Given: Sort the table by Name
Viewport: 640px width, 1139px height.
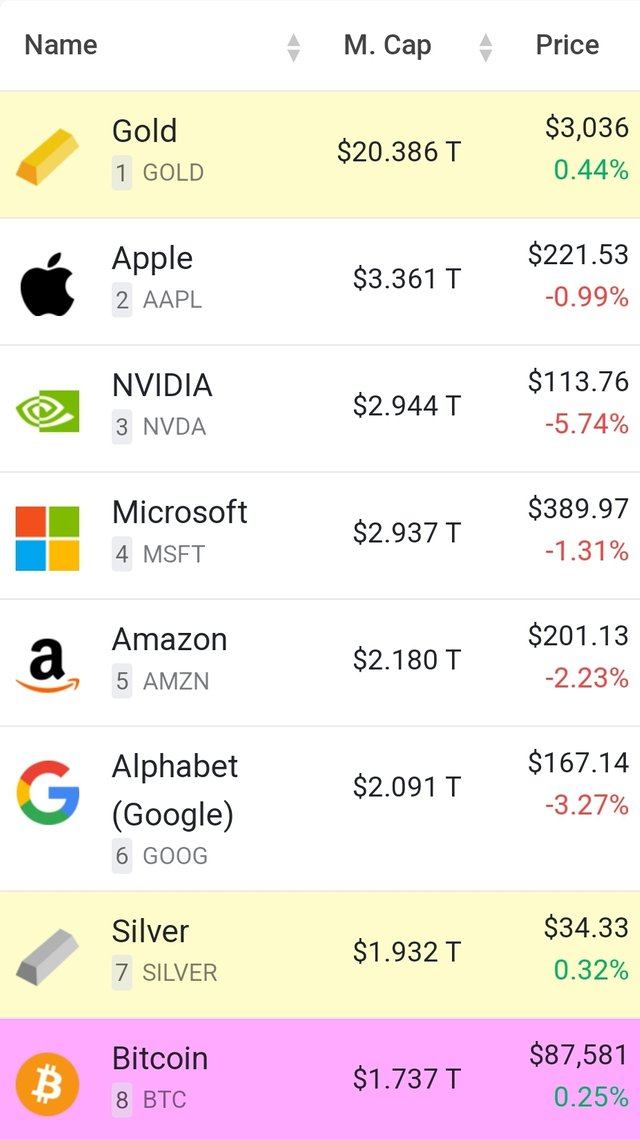Looking at the screenshot, I should [x=61, y=45].
